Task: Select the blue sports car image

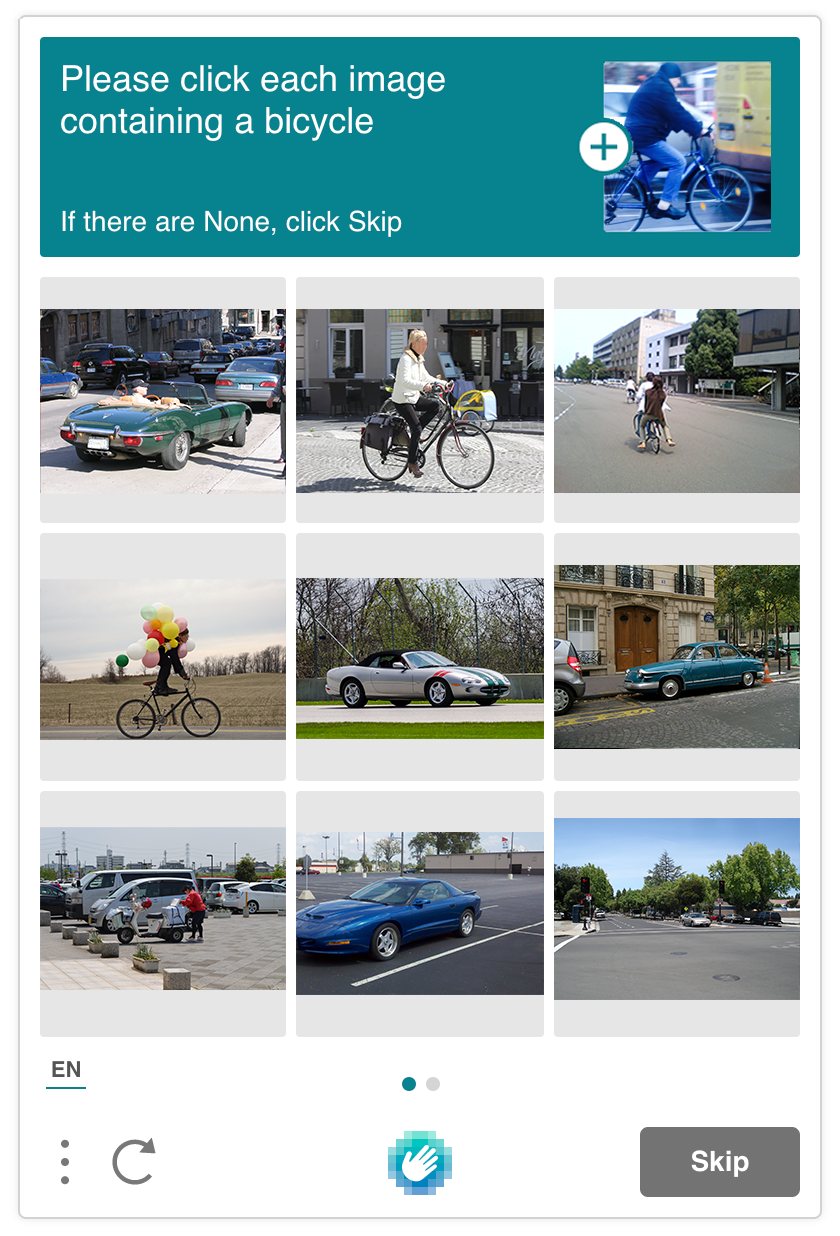Action: tap(420, 913)
